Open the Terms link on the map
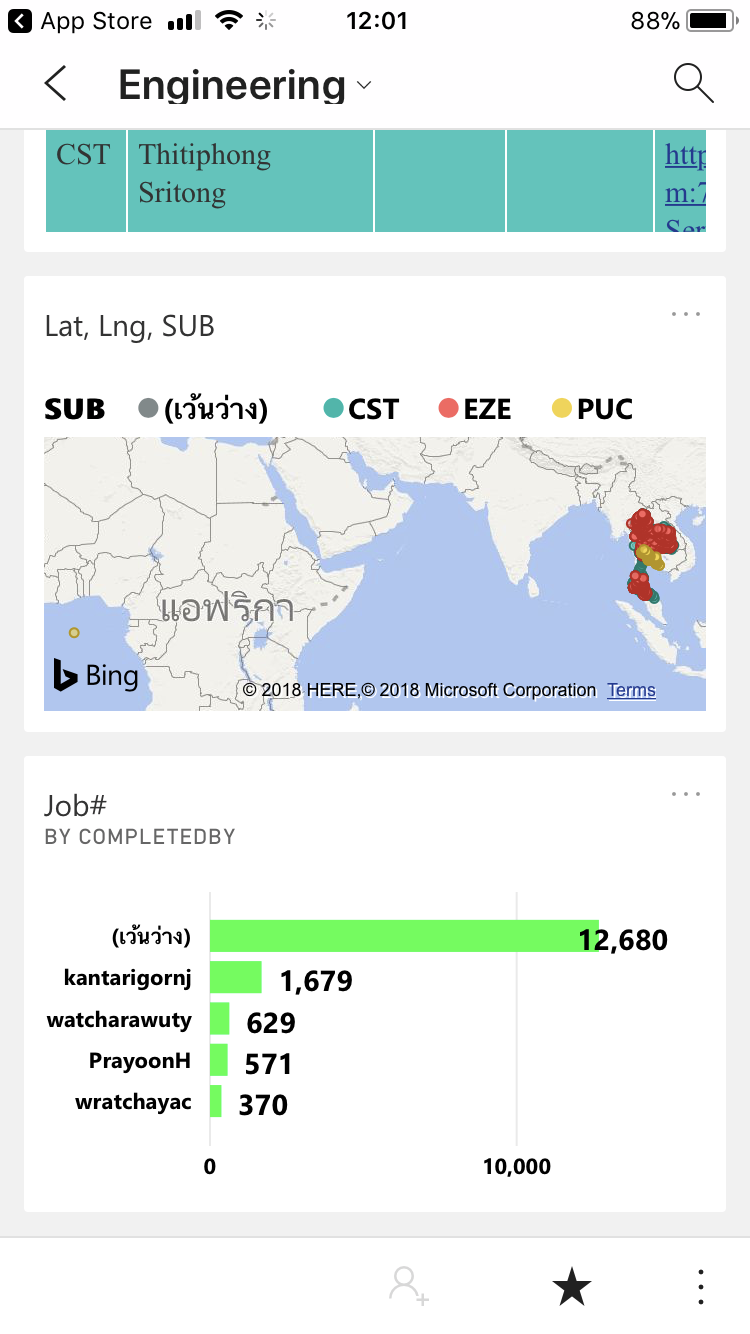This screenshot has width=750, height=1334. click(x=631, y=690)
